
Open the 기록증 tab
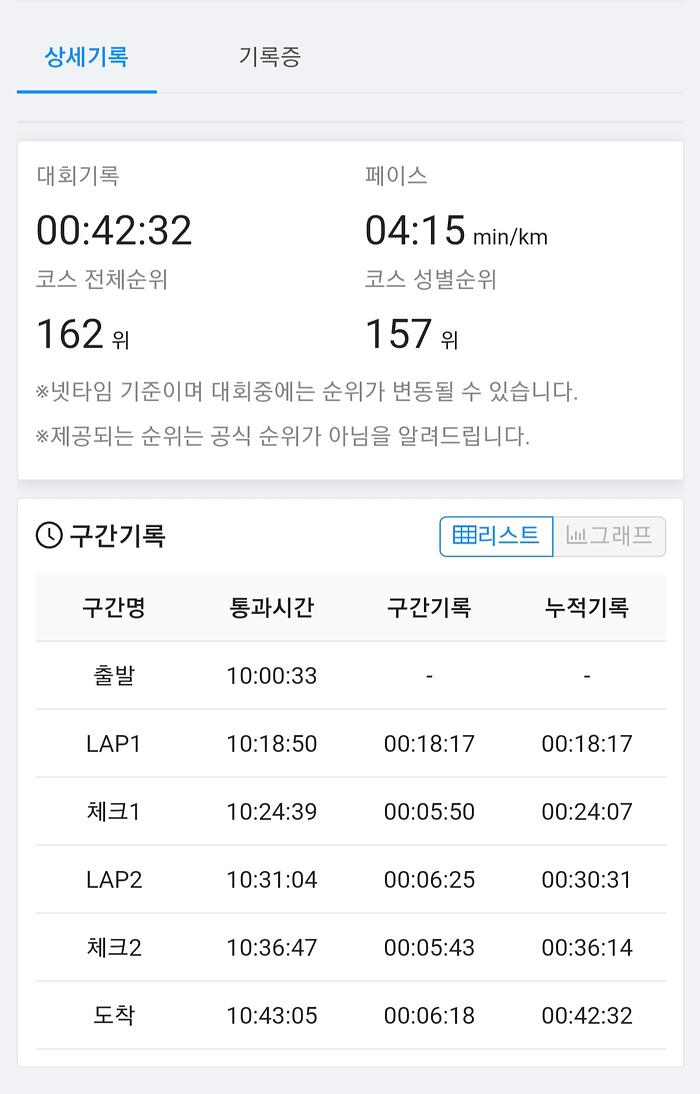point(269,56)
